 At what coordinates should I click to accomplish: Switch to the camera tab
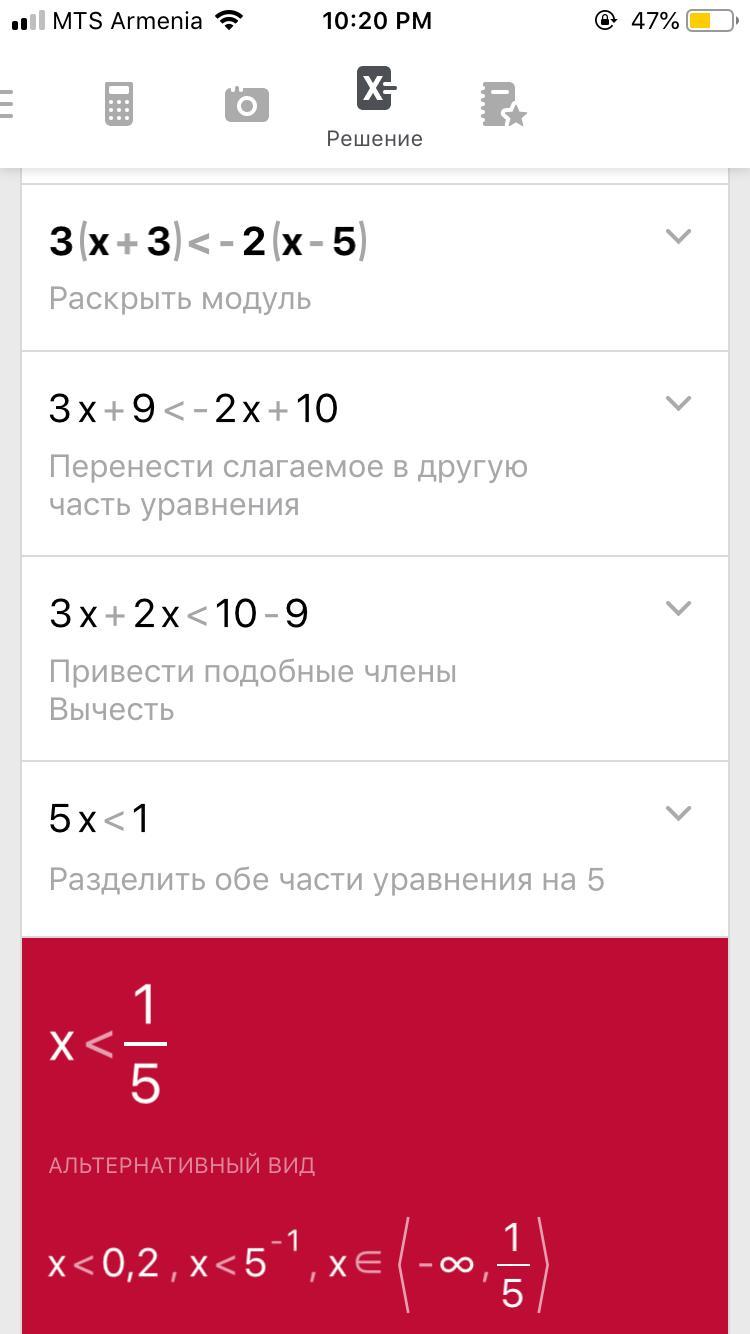coord(247,104)
